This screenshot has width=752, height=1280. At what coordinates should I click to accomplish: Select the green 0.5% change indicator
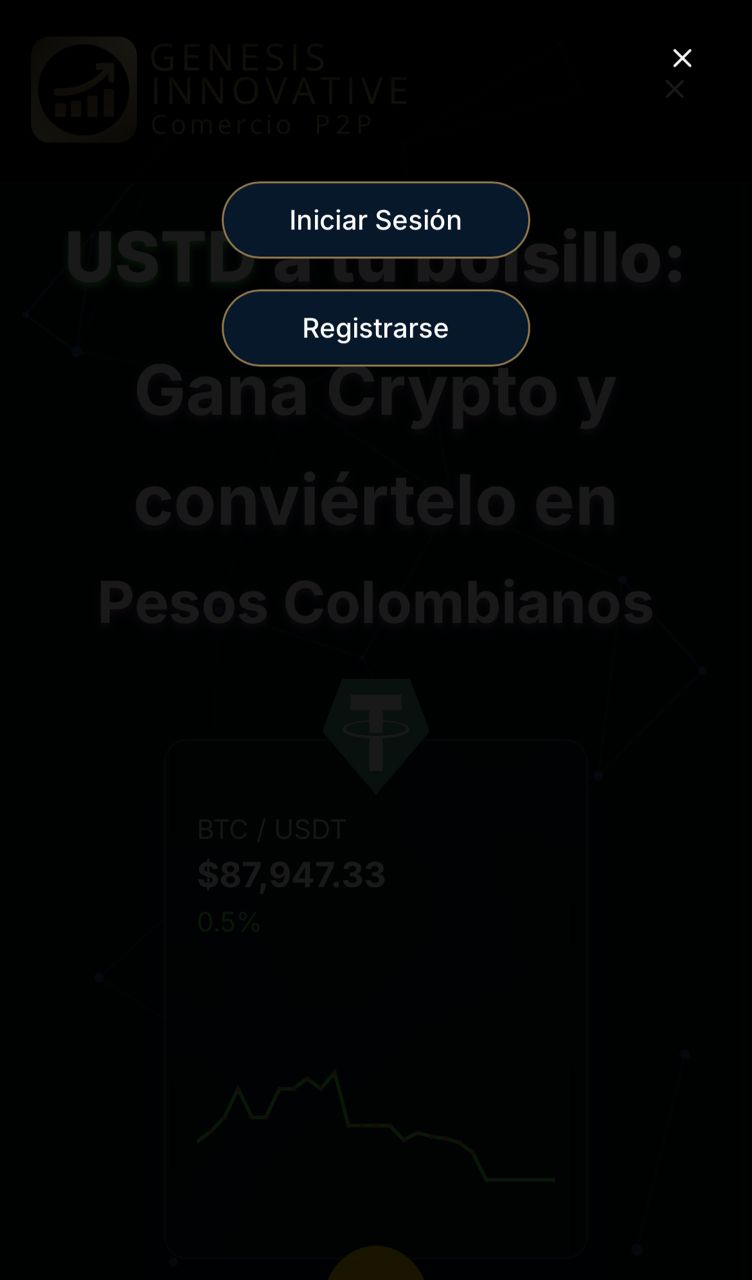(229, 921)
